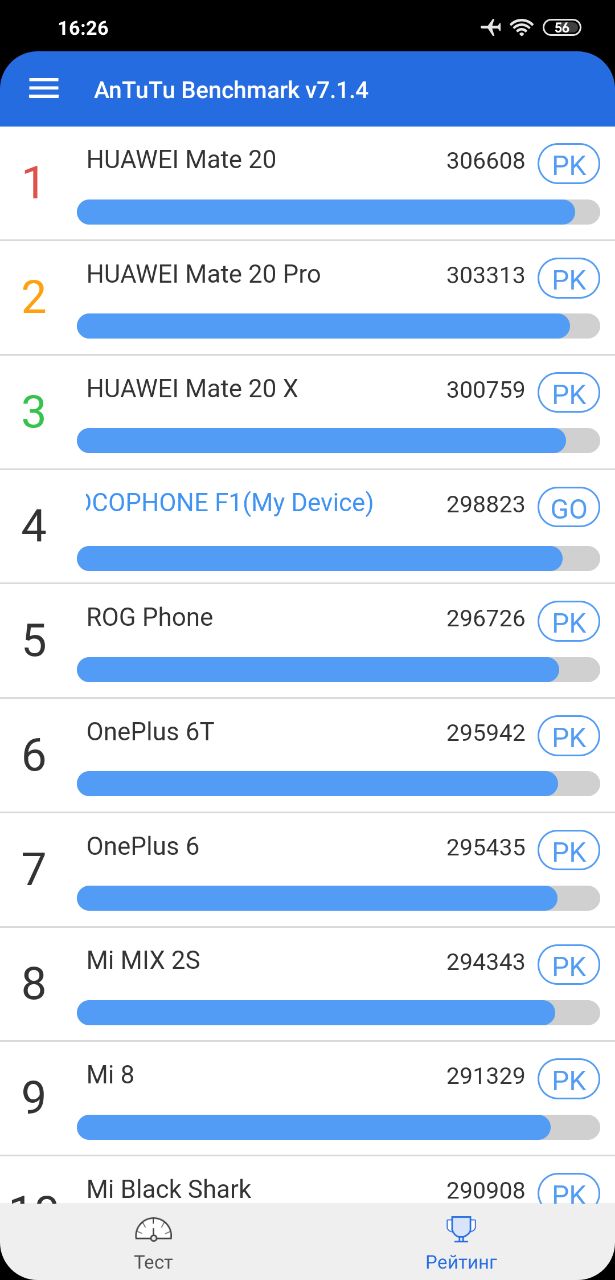Compare with HUAWEI Mate 20 Pro via PK
This screenshot has height=1280, width=615.
point(568,278)
